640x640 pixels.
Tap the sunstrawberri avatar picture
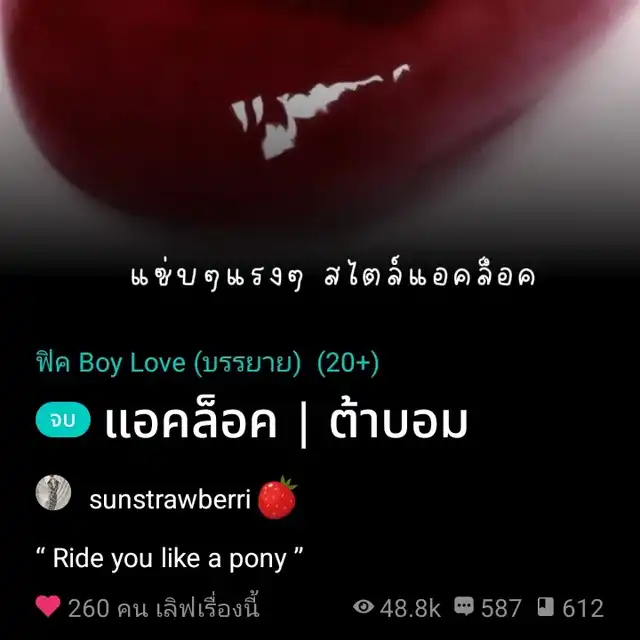point(53,494)
